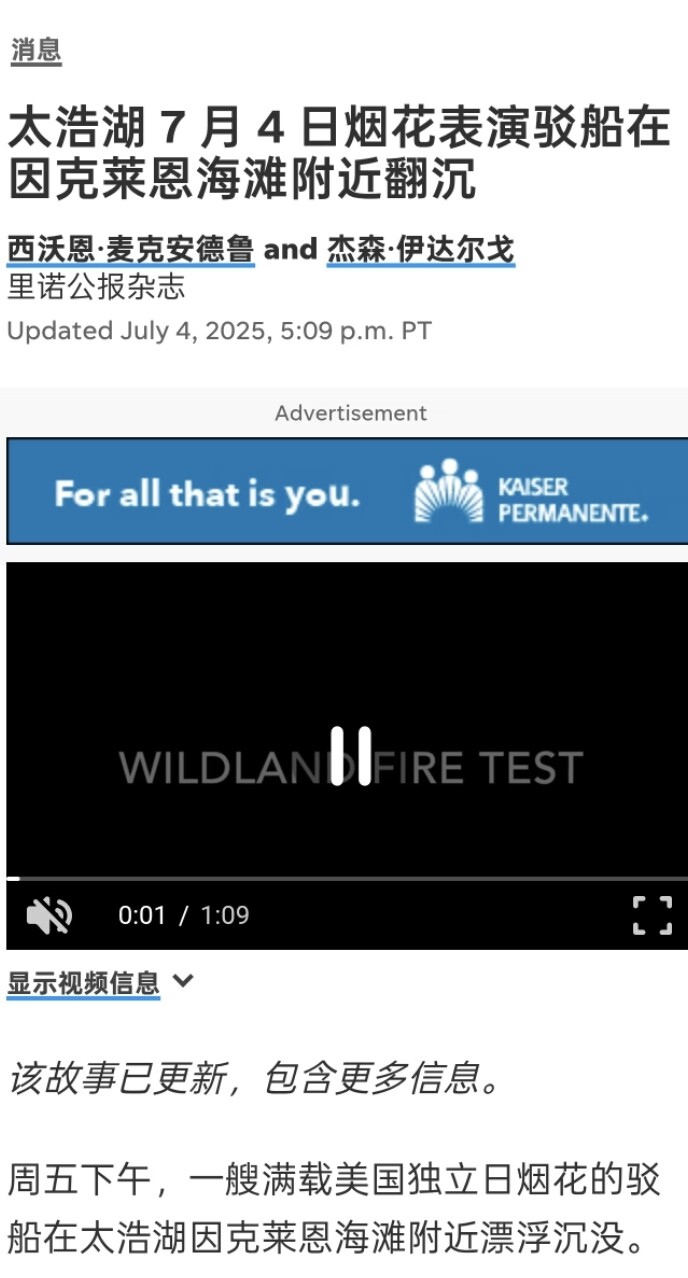
Task: Open author 西沃恩·麦克安德鲁's page
Action: click(130, 249)
